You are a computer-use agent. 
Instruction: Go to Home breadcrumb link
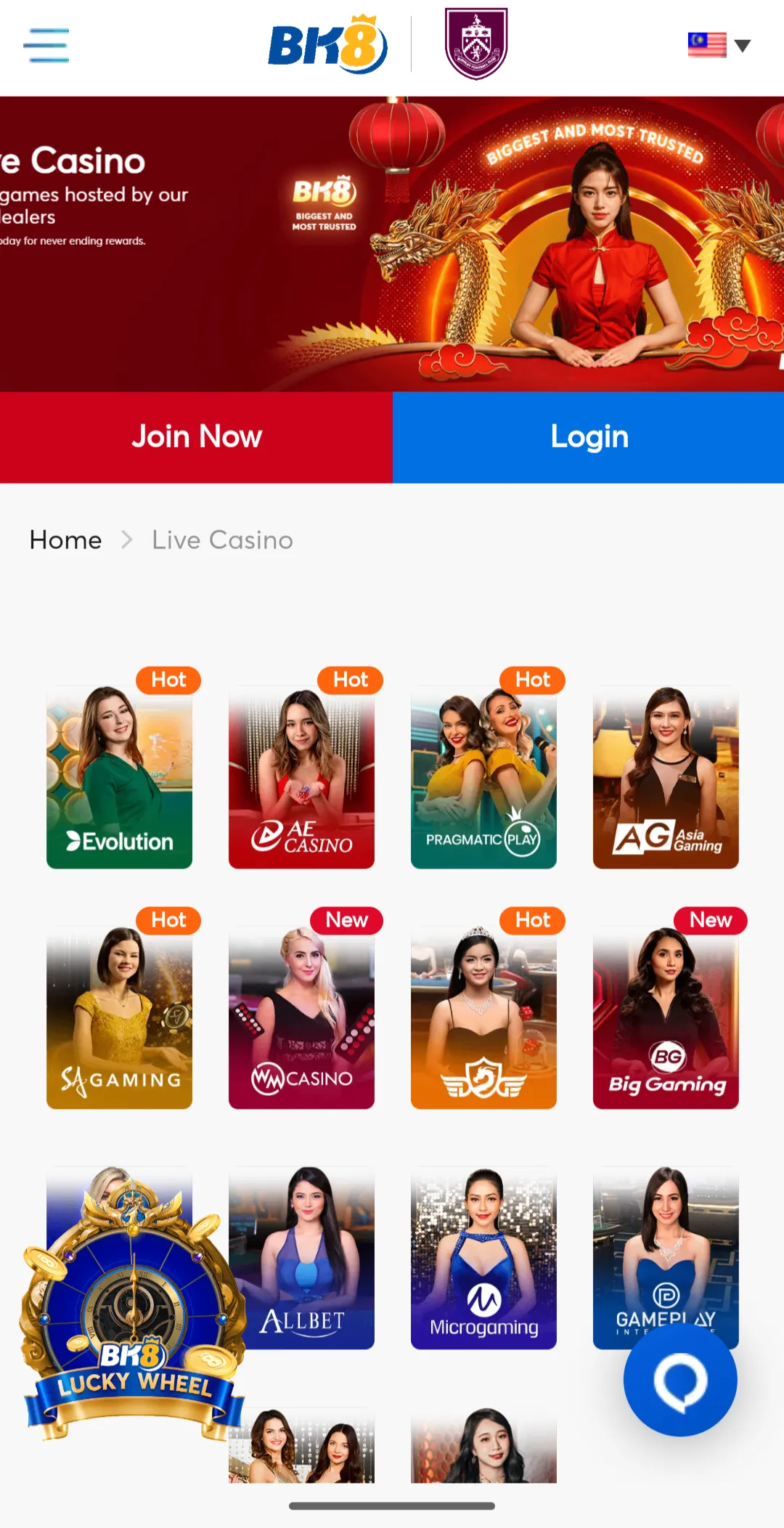[x=65, y=540]
